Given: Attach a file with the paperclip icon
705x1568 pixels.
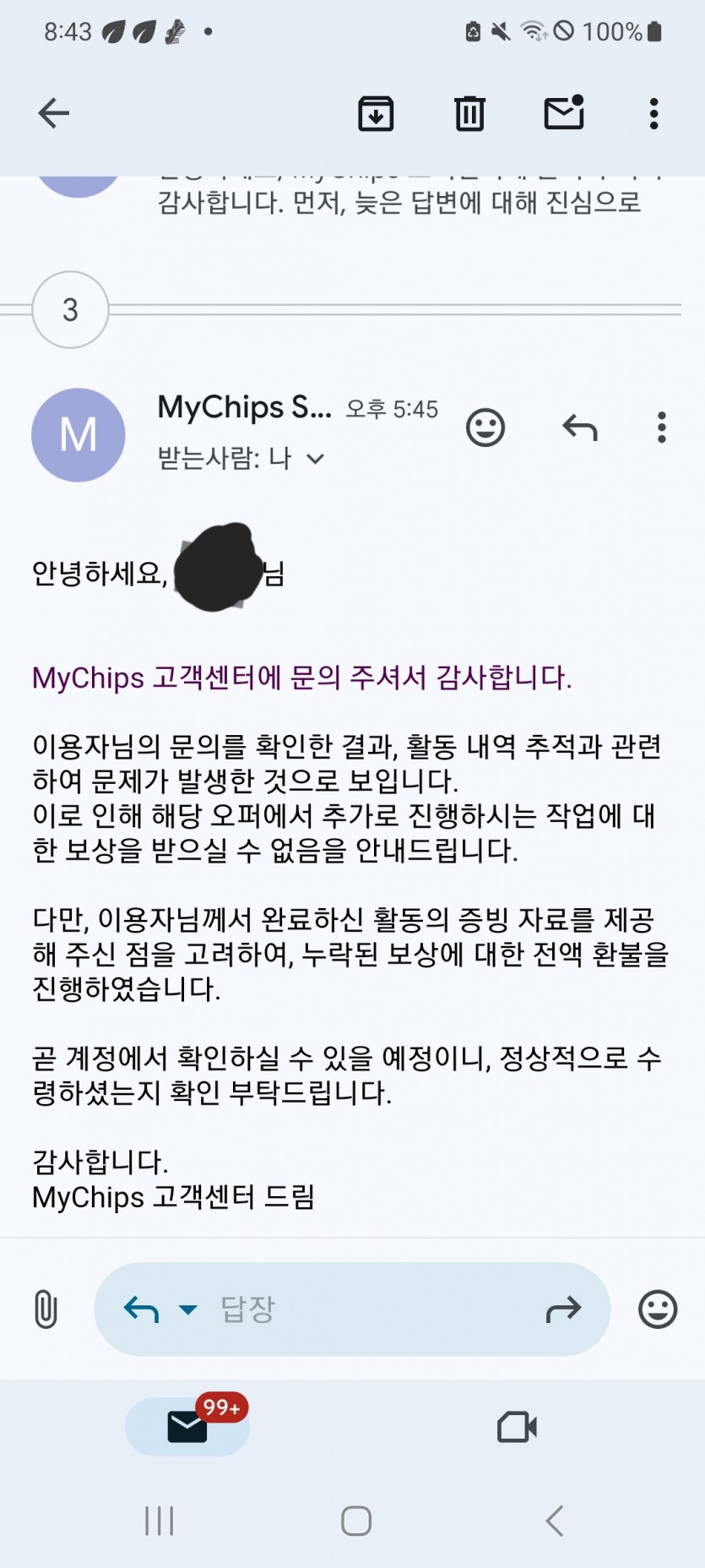Looking at the screenshot, I should tap(46, 1309).
